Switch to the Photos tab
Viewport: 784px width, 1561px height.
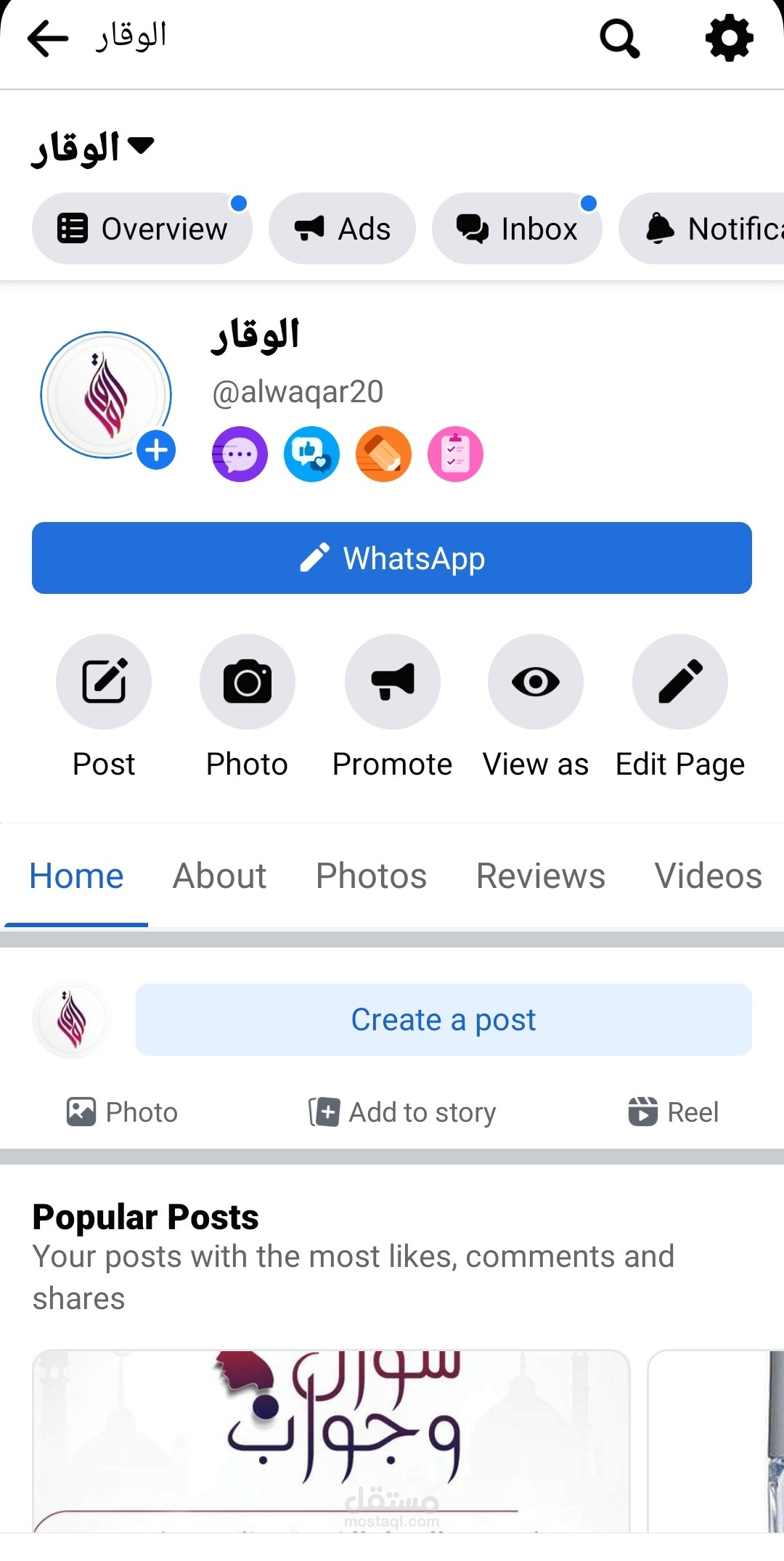[x=371, y=876]
